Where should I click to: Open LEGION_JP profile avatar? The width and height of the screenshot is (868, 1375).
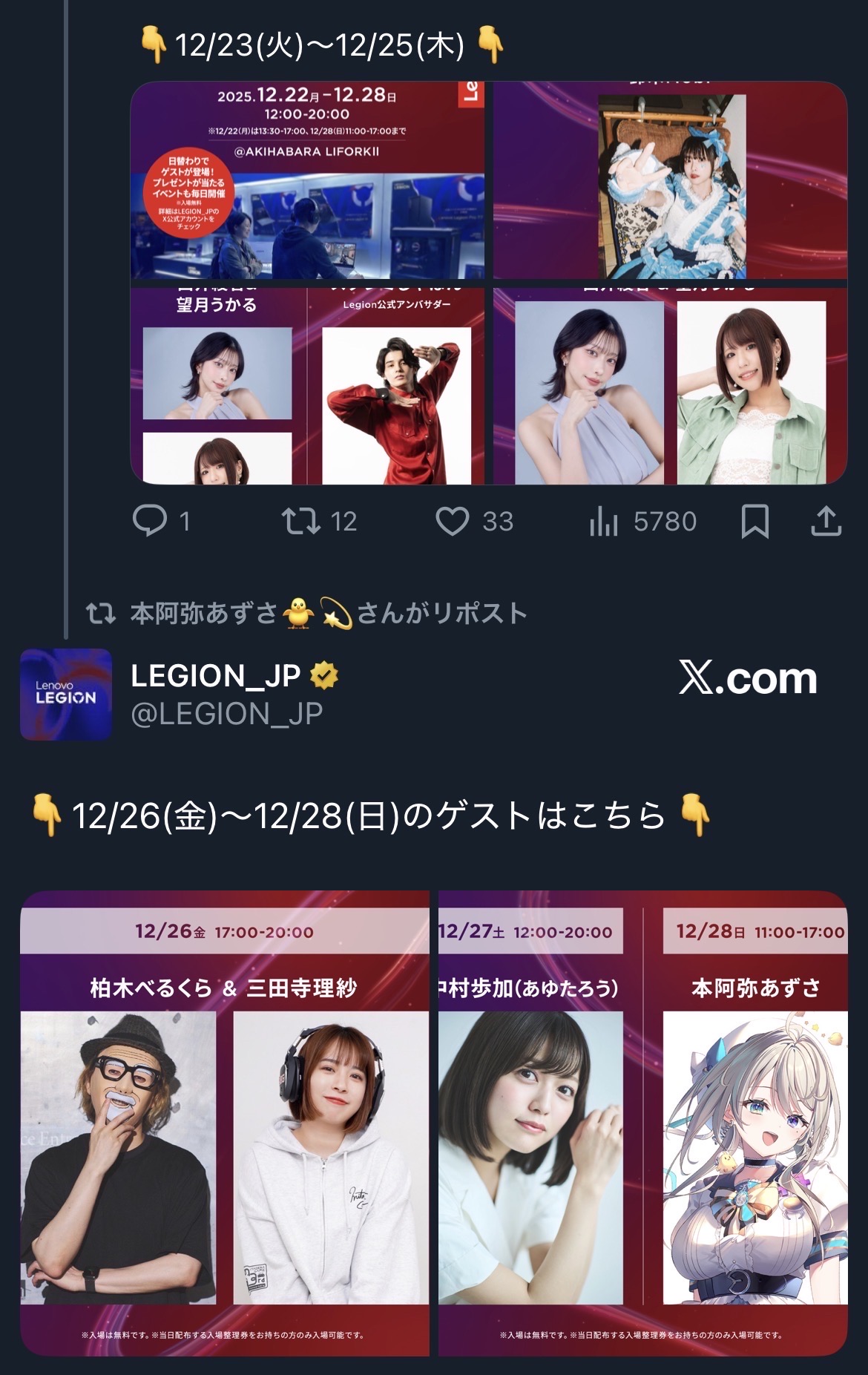coord(66,695)
